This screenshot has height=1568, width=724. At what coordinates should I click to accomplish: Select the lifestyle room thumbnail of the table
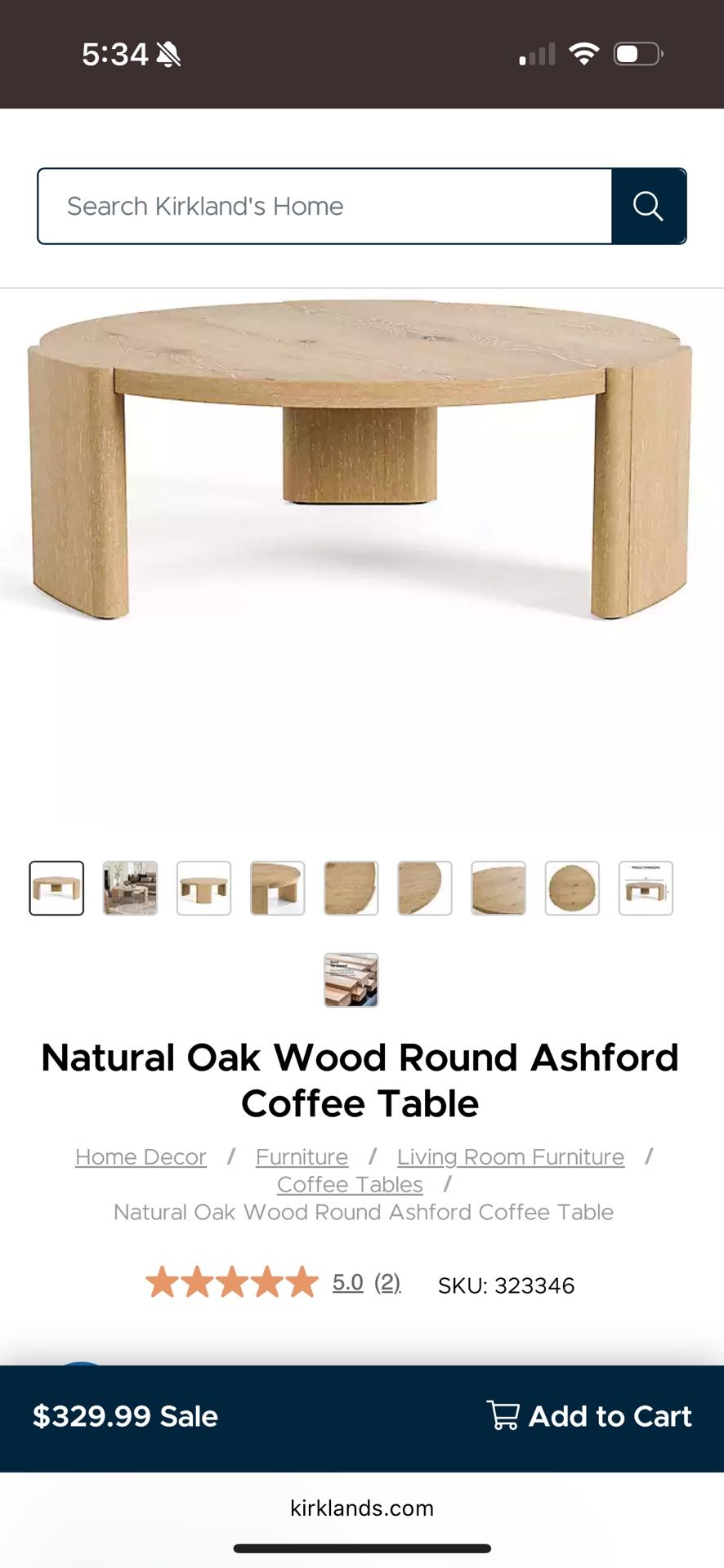pos(130,888)
